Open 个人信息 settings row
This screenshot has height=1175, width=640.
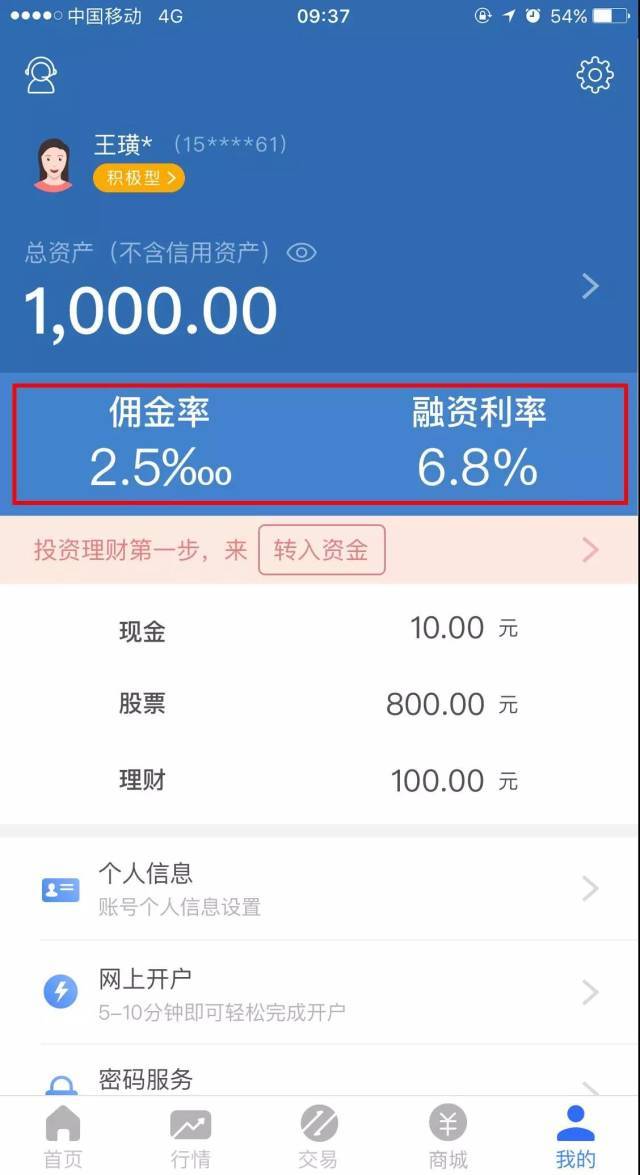point(320,889)
